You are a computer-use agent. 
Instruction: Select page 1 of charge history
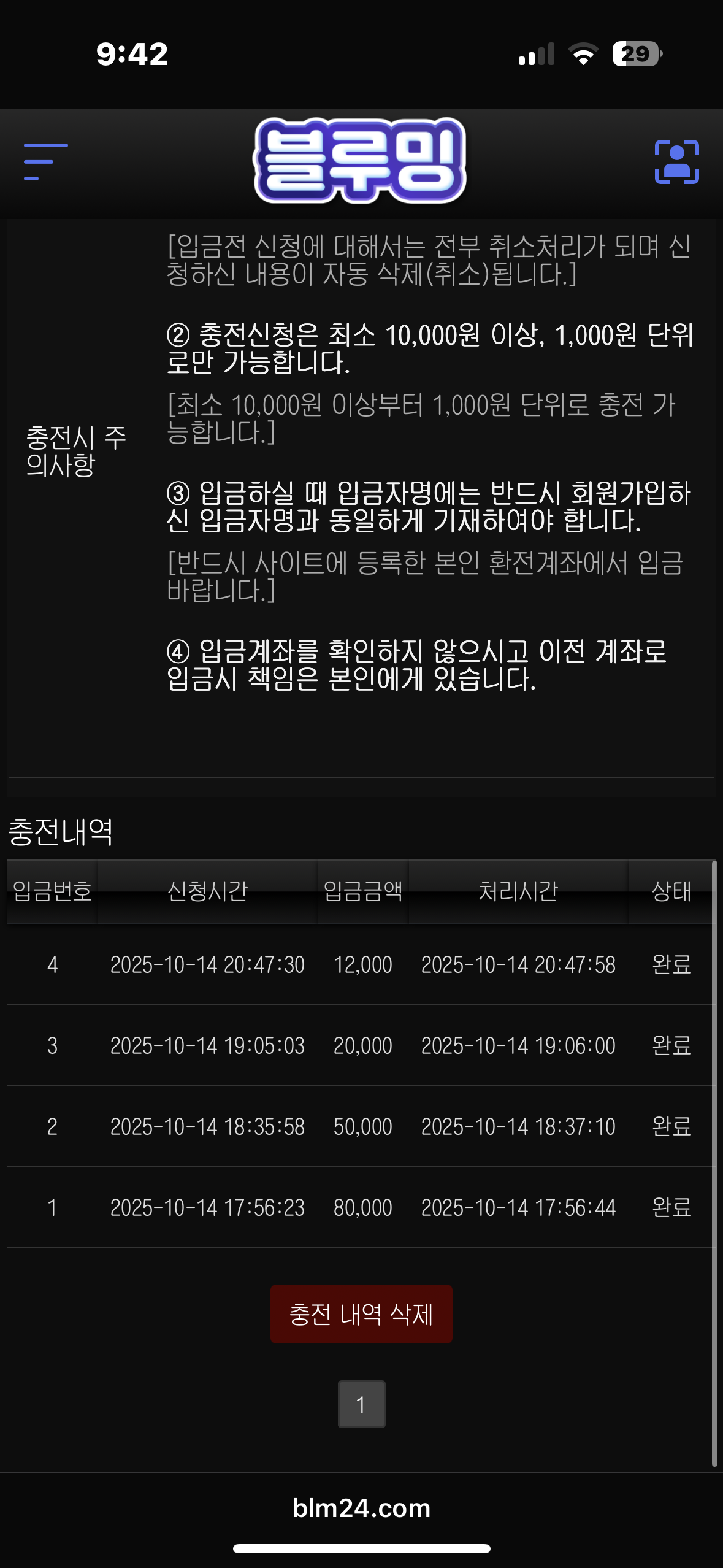coord(361,1404)
